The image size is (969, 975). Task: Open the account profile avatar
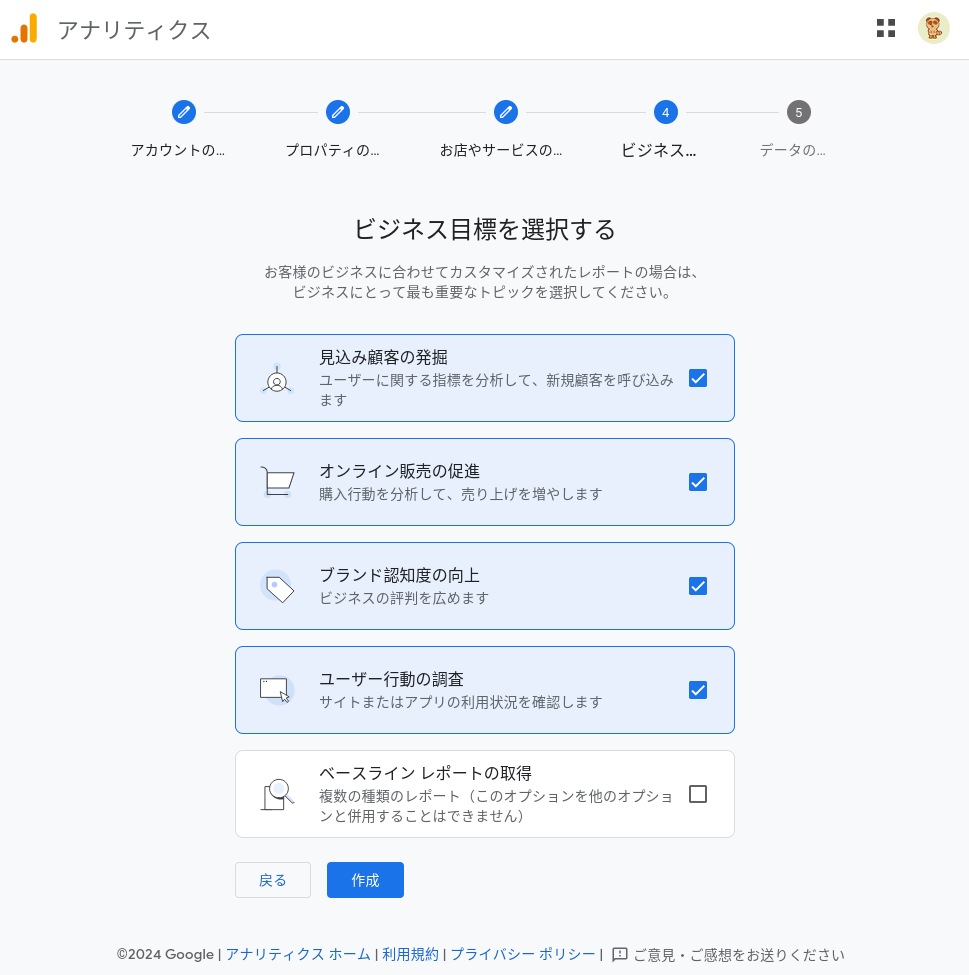(933, 28)
